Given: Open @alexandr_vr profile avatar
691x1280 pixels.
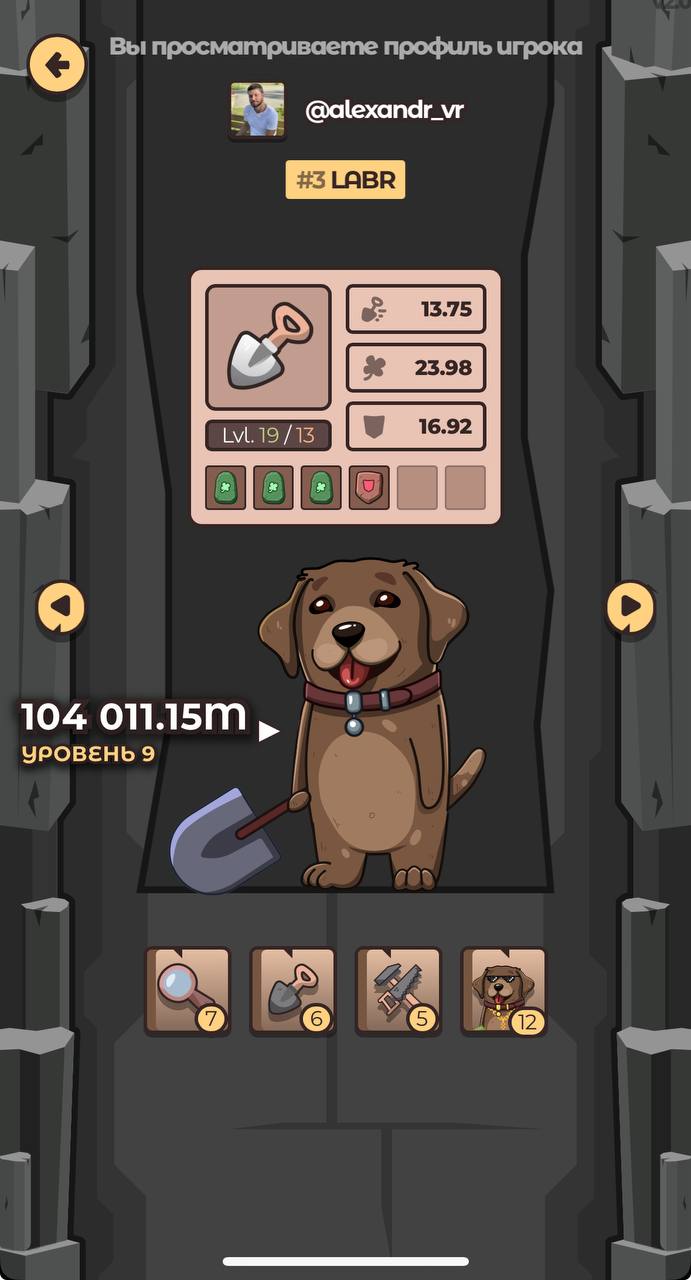Looking at the screenshot, I should 258,110.
